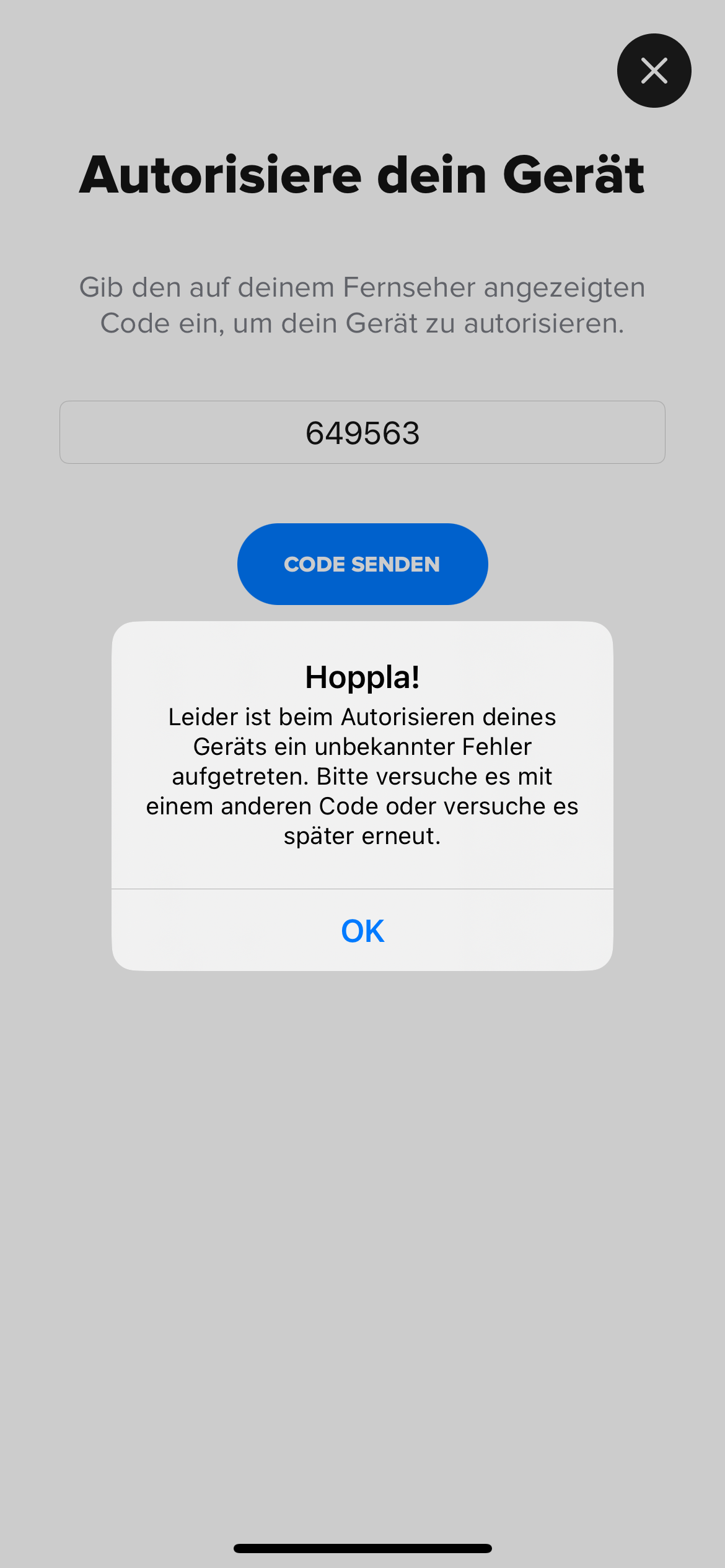
Task: Select the code field showing 649563
Action: 362,432
